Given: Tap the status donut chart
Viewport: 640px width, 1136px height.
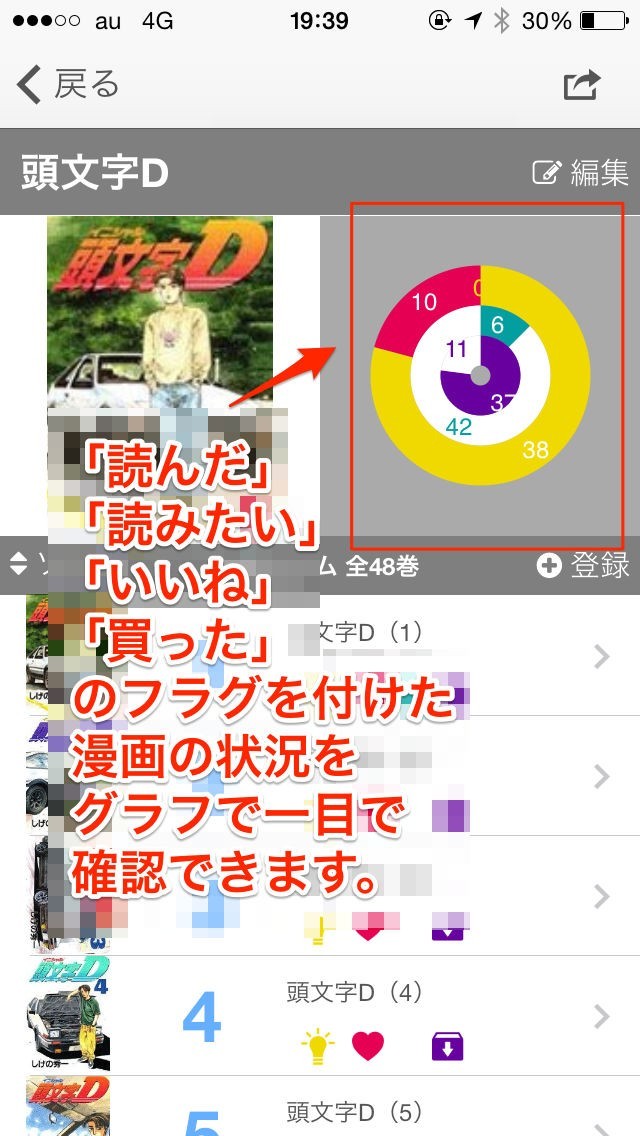Looking at the screenshot, I should click(x=481, y=375).
